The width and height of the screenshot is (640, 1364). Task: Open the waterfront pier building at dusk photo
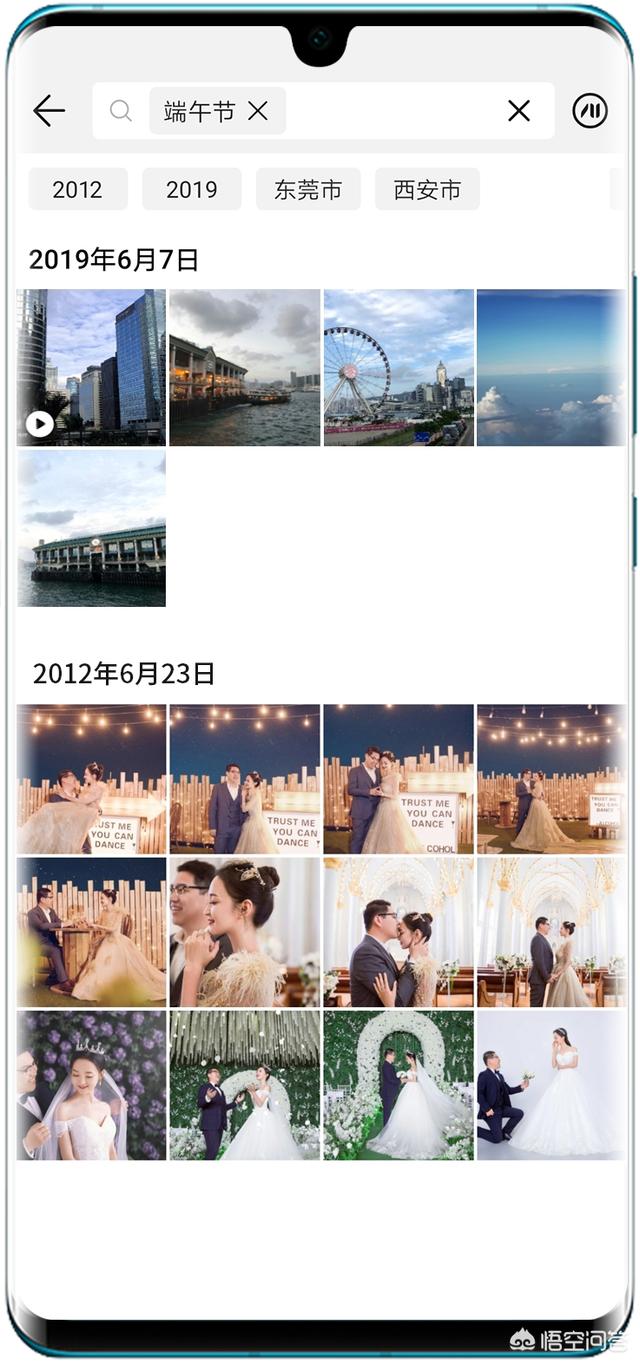click(245, 367)
